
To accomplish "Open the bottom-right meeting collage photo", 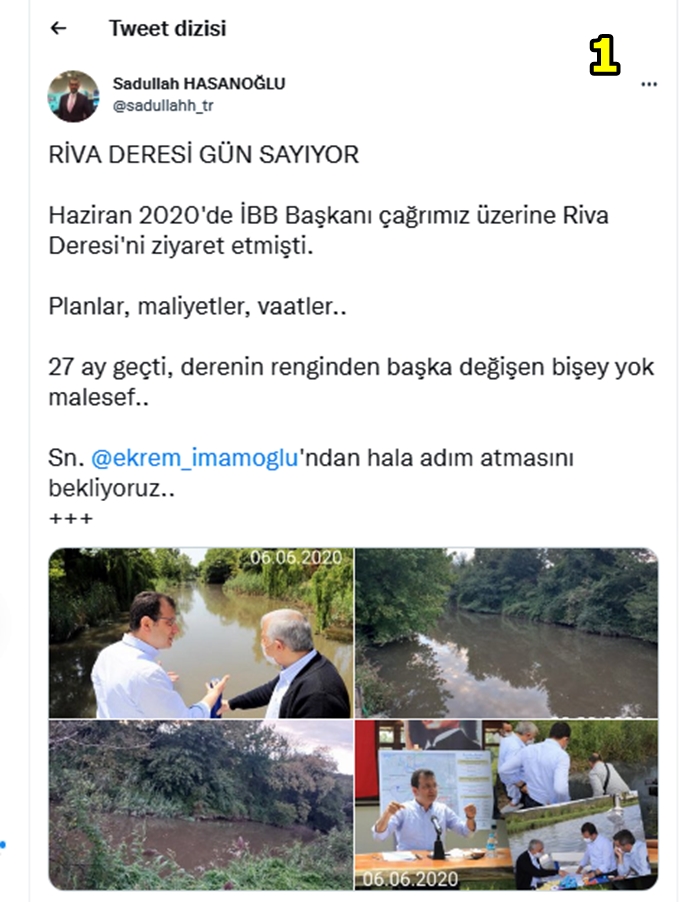I will click(506, 805).
